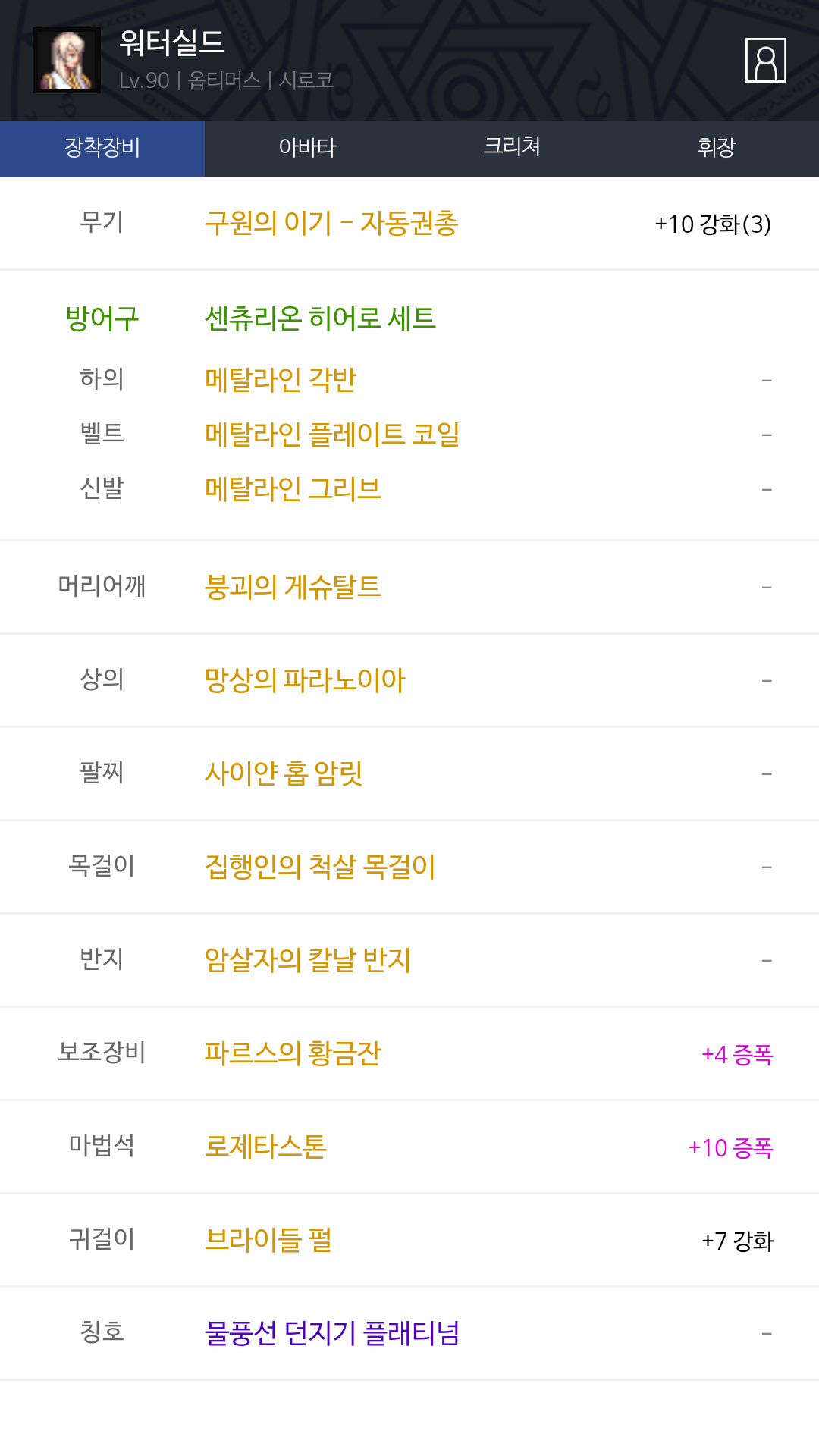Open 망상의 파라노이아 top item

click(x=305, y=680)
